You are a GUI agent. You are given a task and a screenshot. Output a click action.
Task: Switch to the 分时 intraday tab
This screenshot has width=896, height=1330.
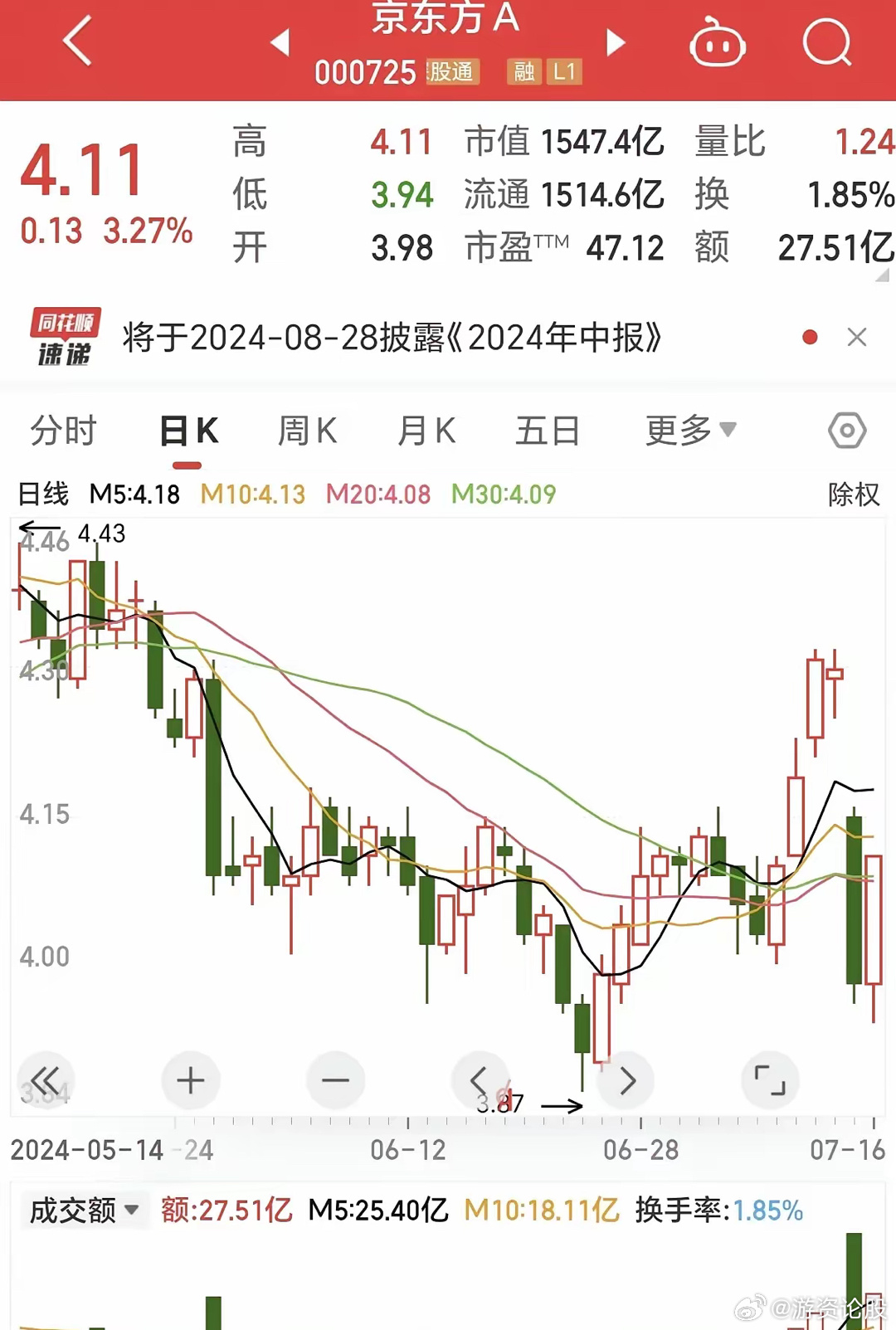(x=63, y=430)
